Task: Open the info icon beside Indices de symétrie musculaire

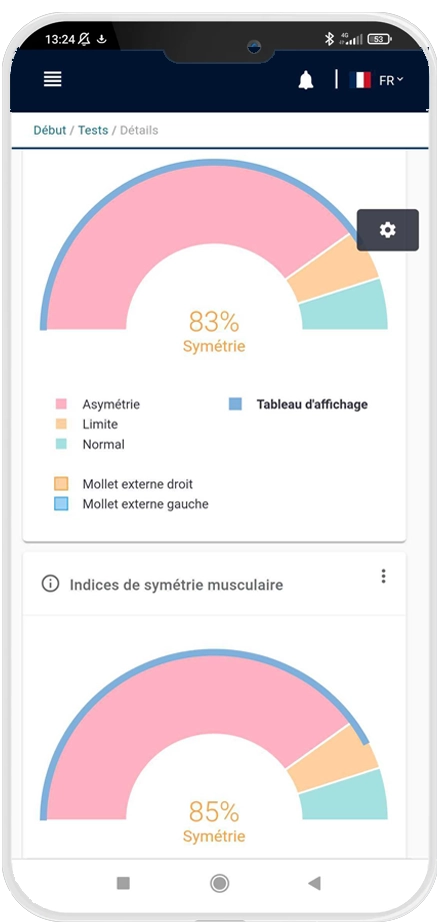Action: point(51,584)
